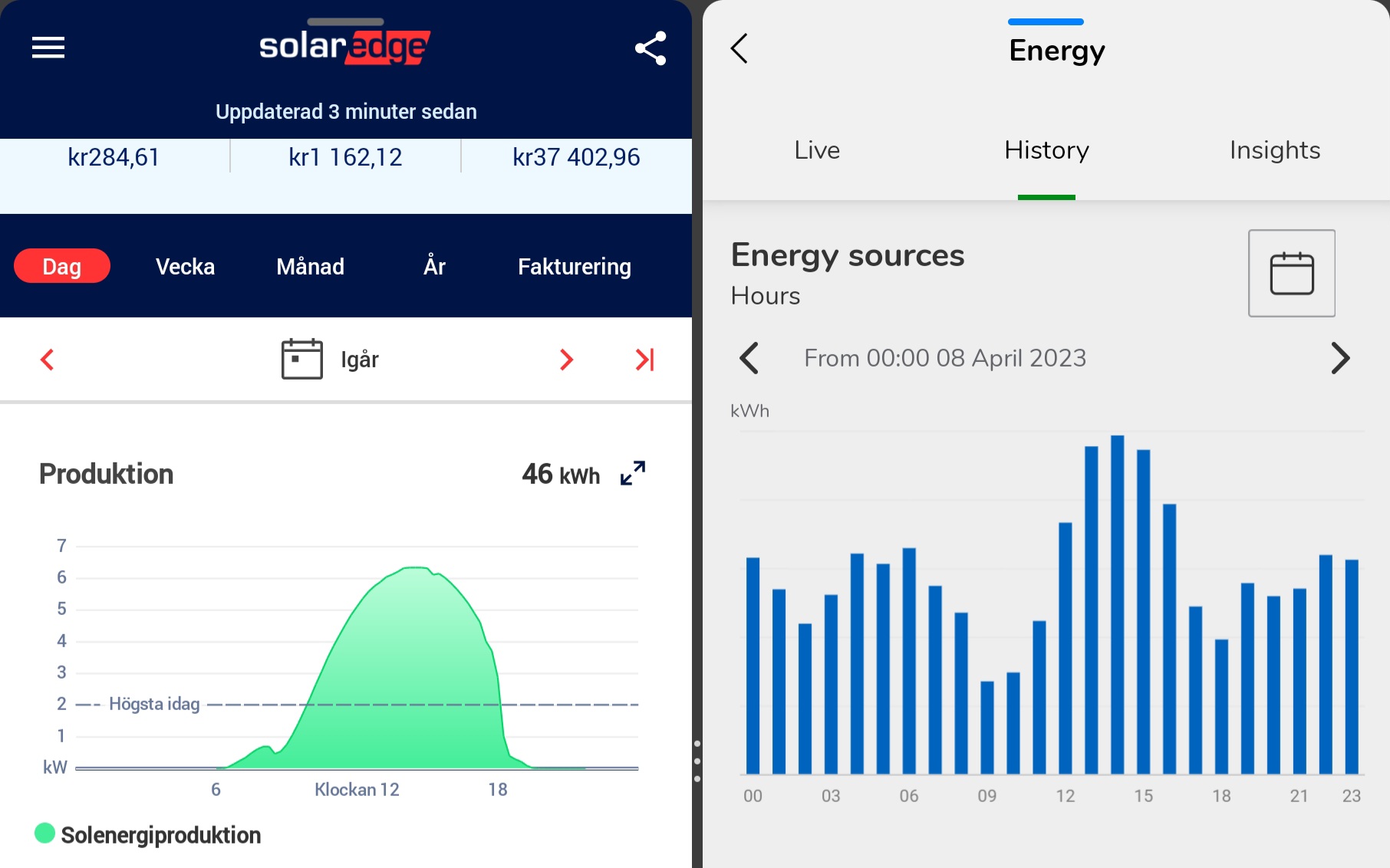Expand the Produktion chart to fullscreen

pyautogui.click(x=633, y=473)
